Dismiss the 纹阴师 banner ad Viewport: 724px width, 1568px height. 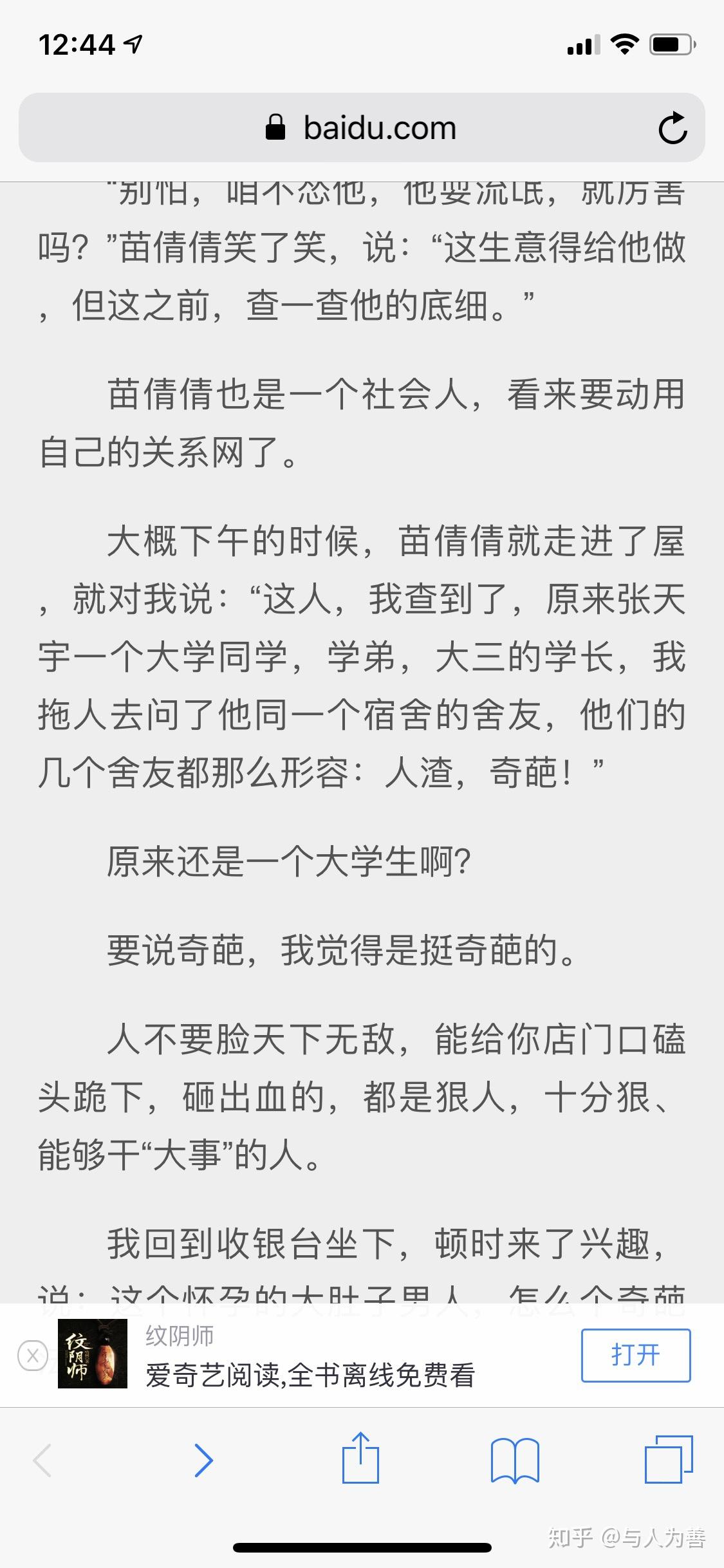[33, 1355]
